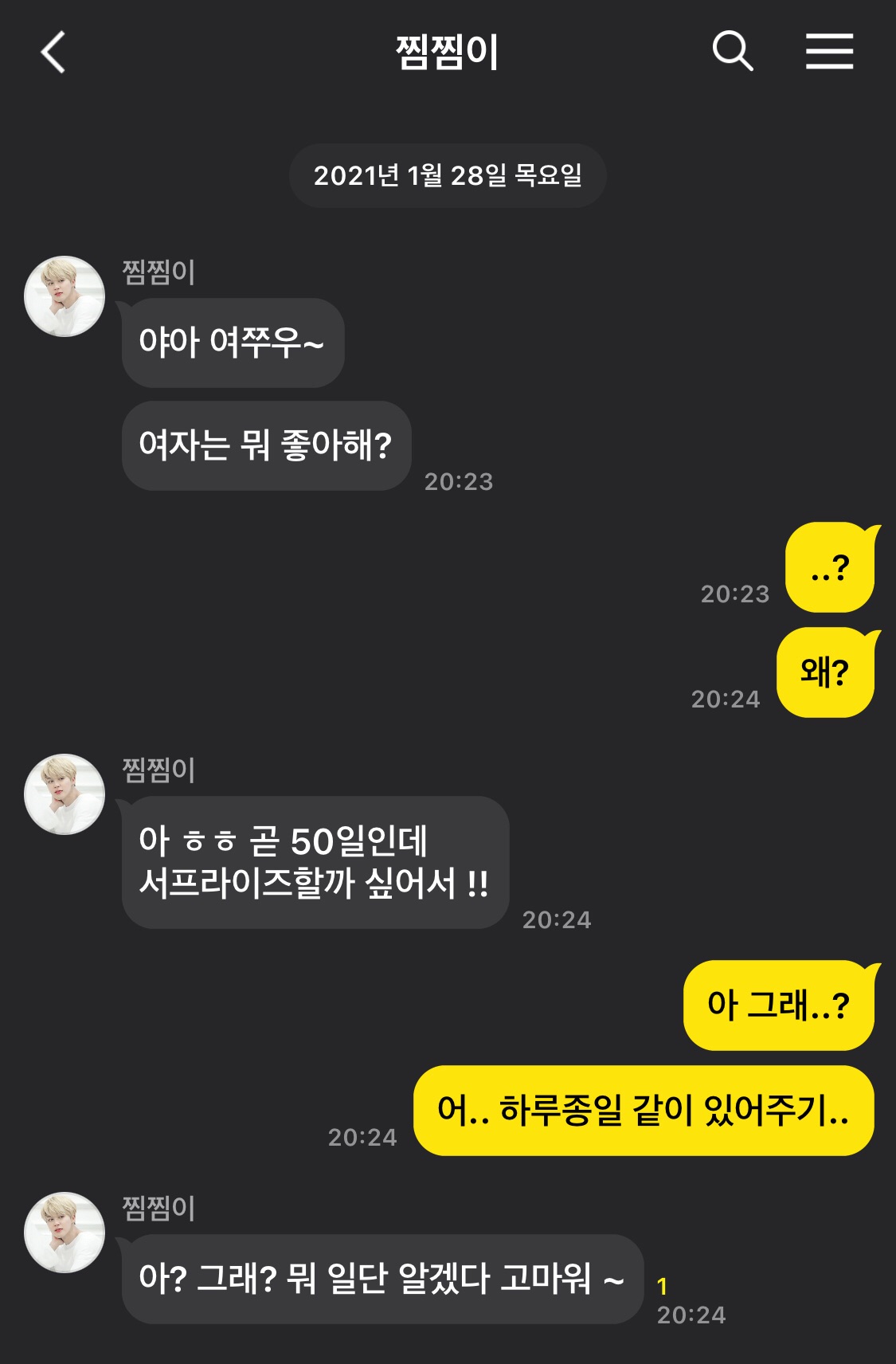
Task: Open 찜찜이's profile photo above '야아 여쭈우~'
Action: pyautogui.click(x=65, y=296)
